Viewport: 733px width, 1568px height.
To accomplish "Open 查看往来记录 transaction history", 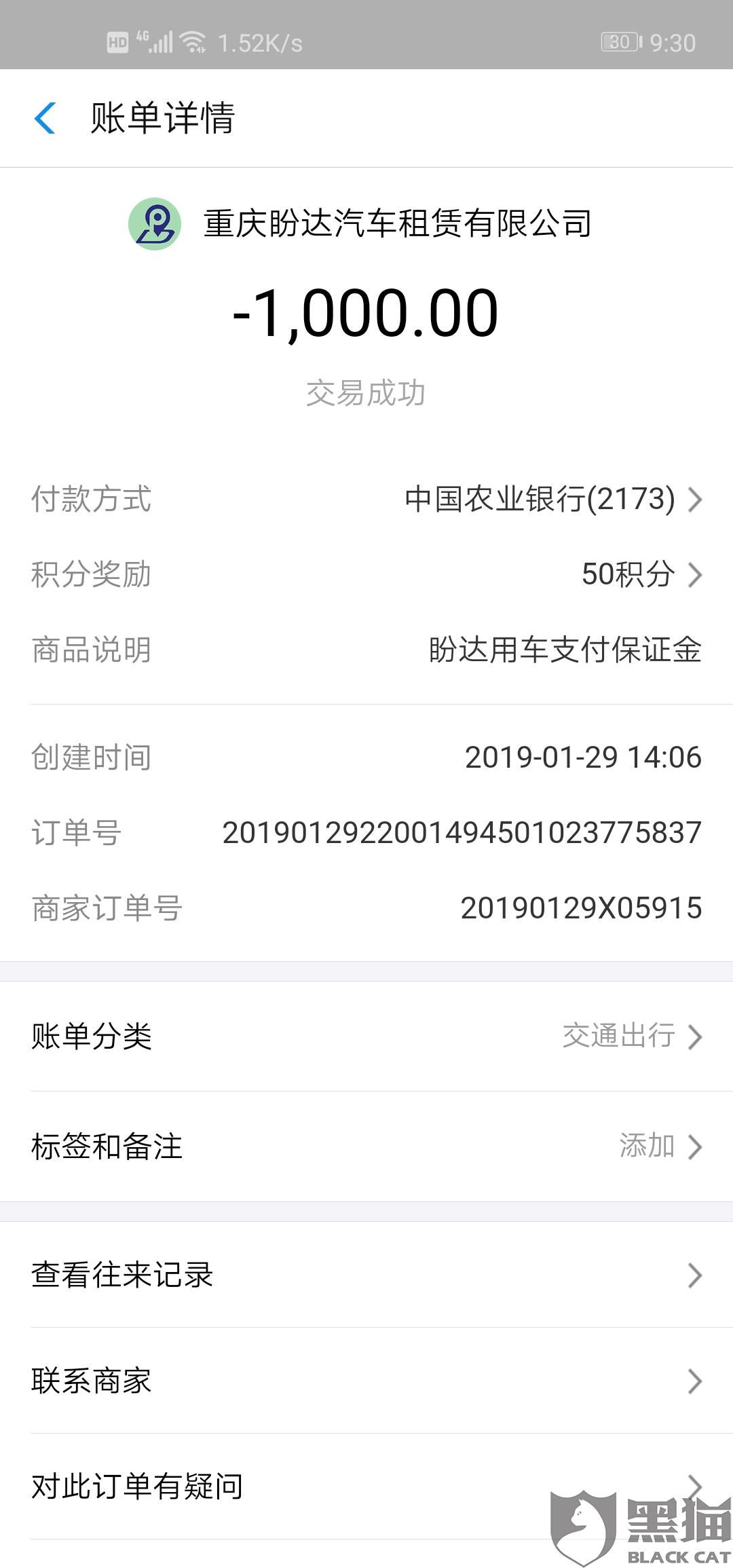I will 366,1274.
